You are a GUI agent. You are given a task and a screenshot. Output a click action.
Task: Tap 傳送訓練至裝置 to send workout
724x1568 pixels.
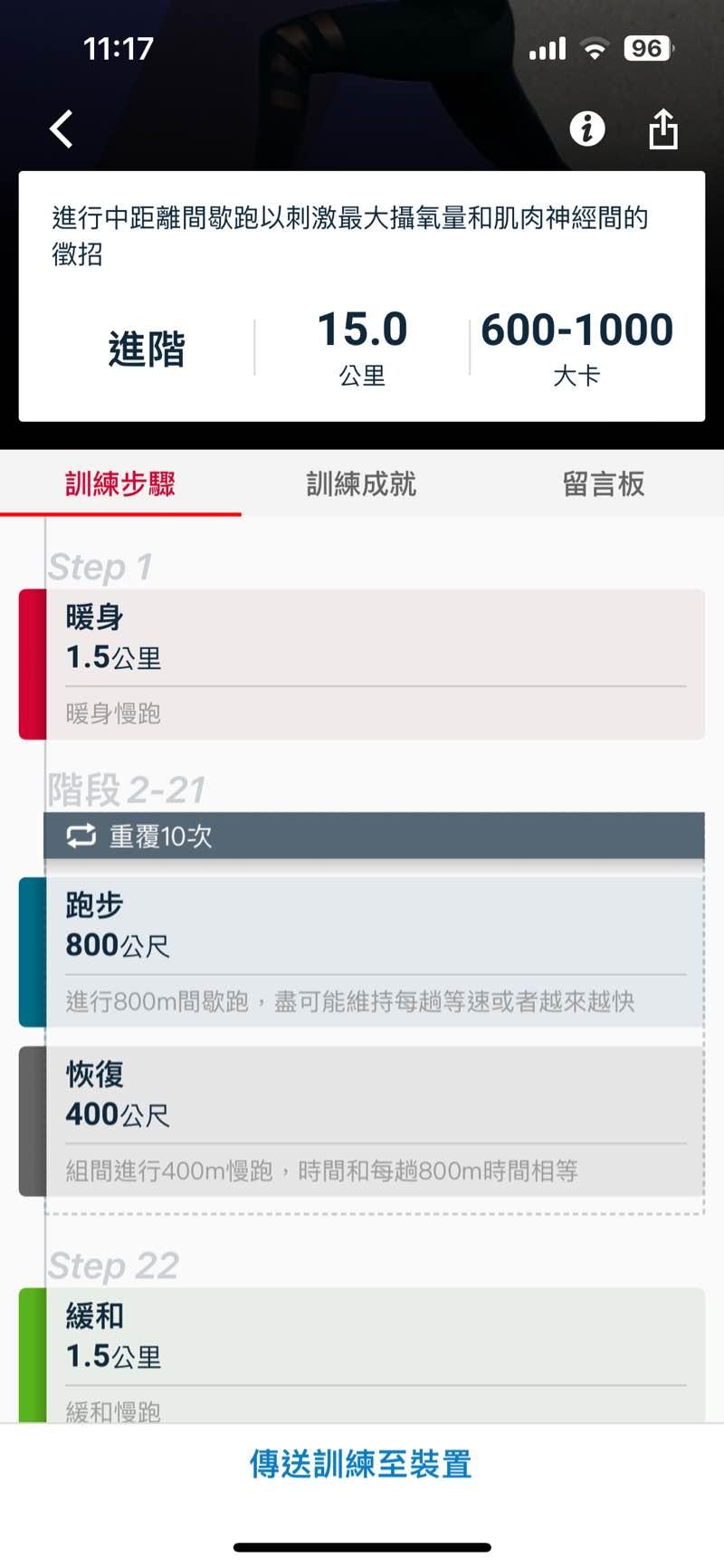click(361, 1465)
